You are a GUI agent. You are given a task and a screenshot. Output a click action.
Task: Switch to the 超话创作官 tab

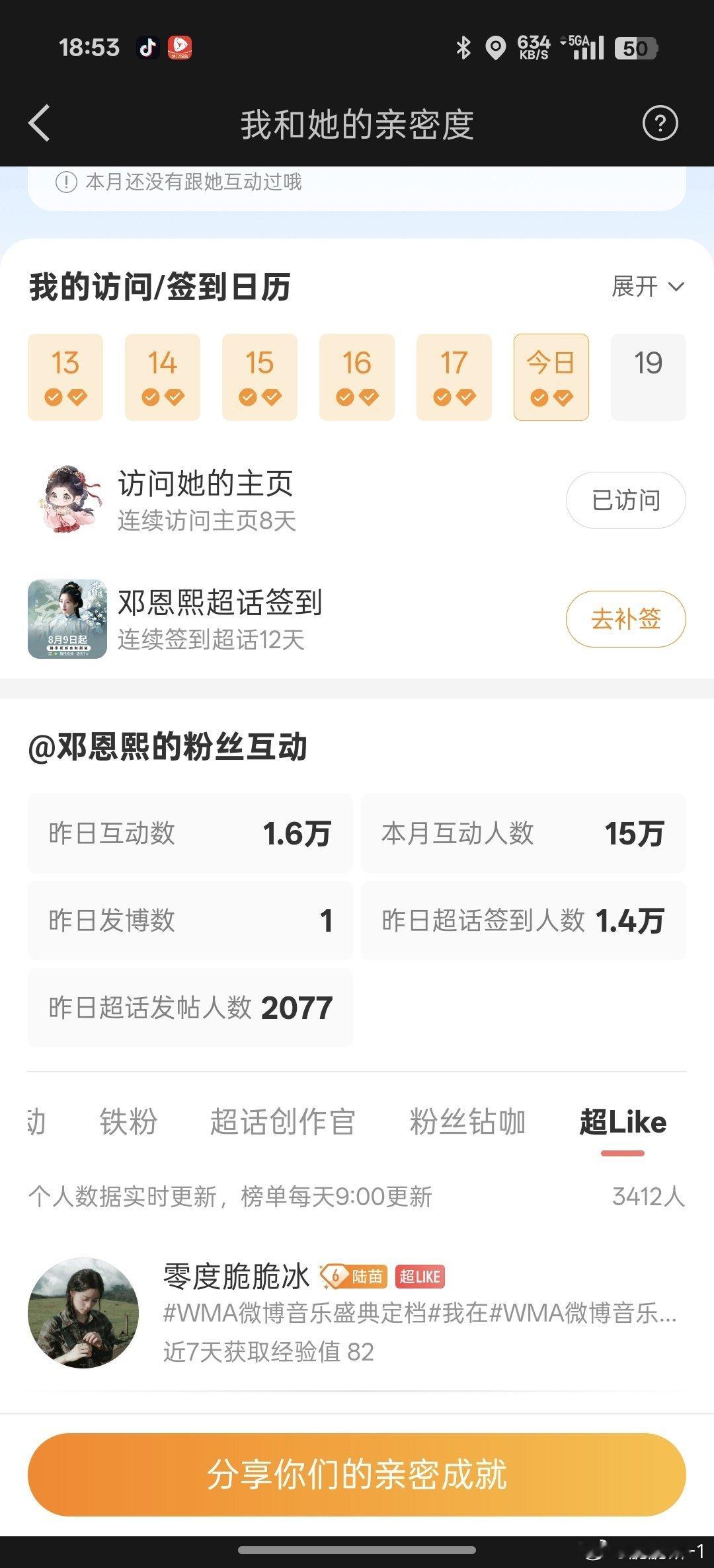pyautogui.click(x=283, y=1122)
